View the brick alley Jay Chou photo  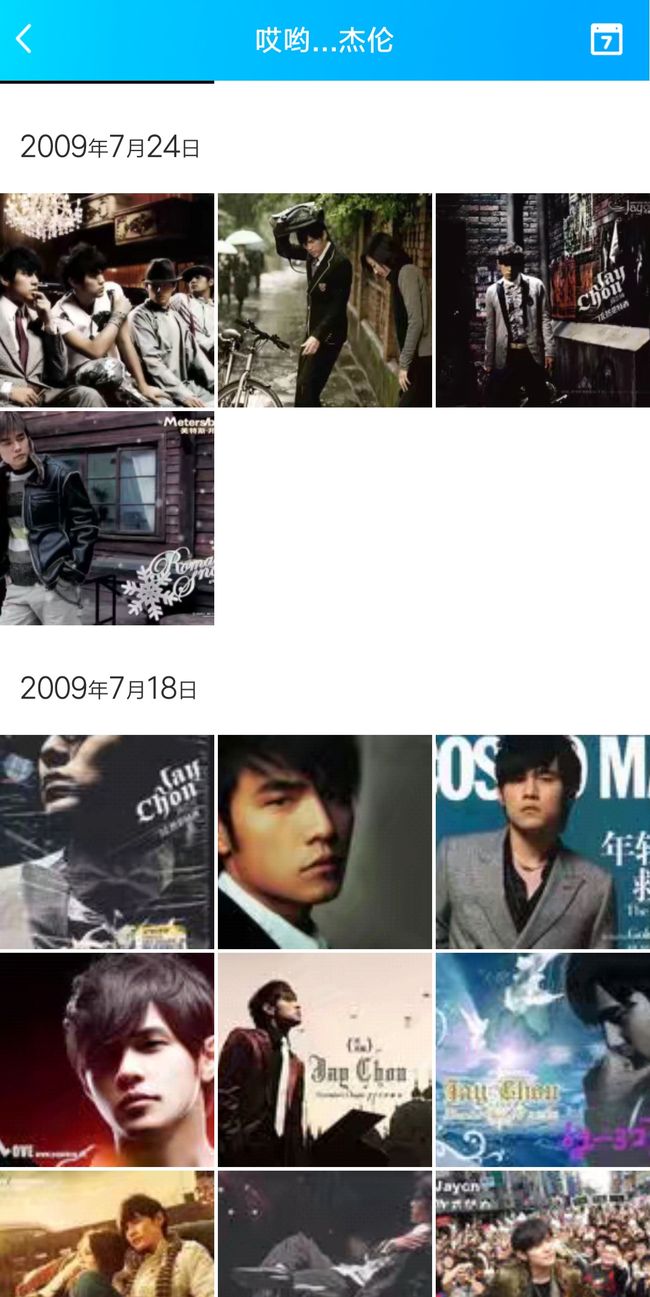543,300
